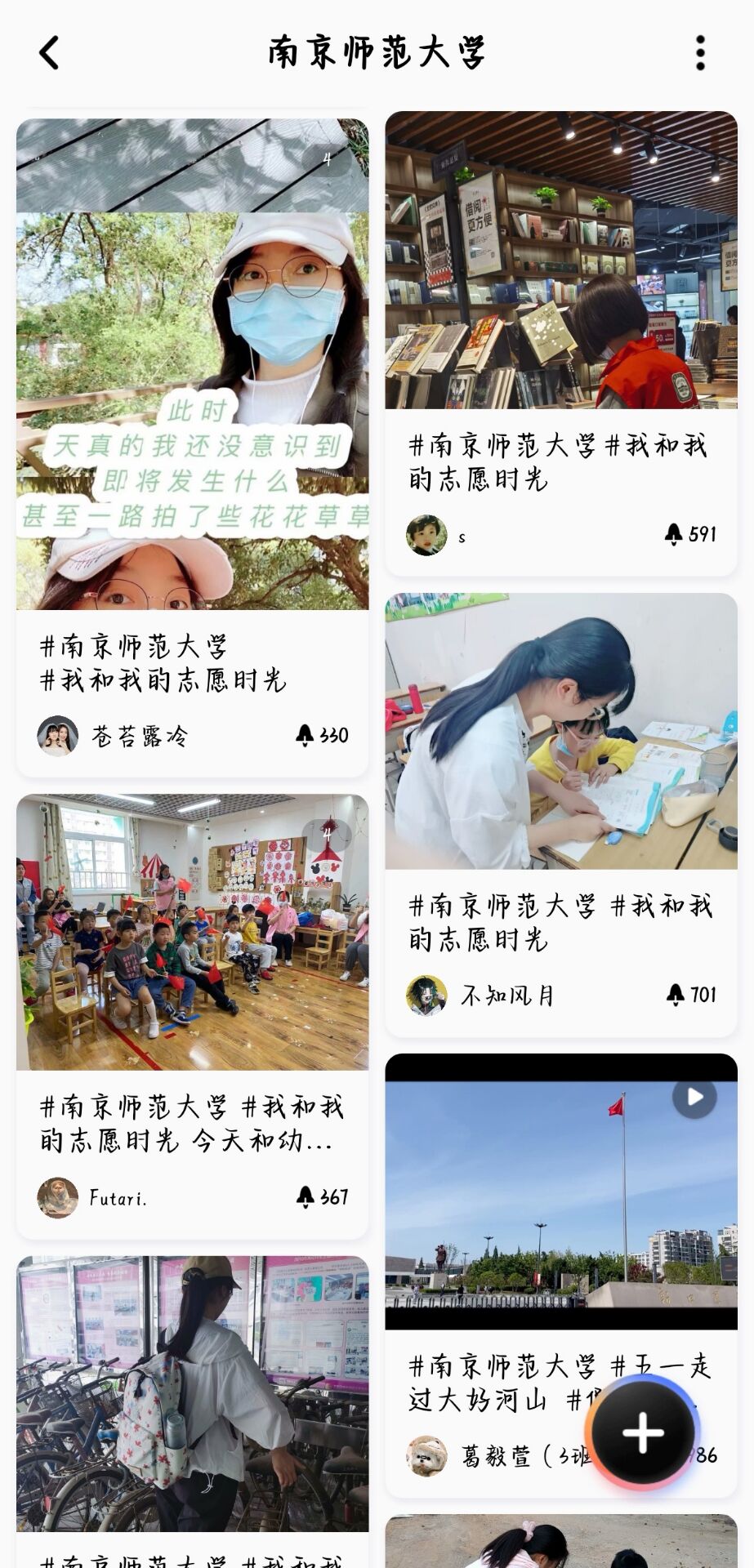The image size is (754, 1568).
Task: Open the bookstore post by s
Action: pos(561,260)
